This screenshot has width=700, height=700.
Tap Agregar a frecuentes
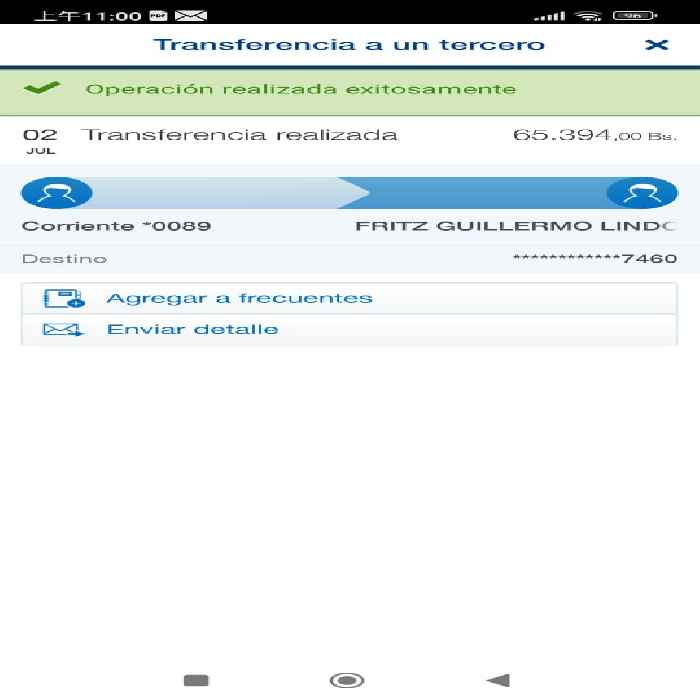point(349,298)
